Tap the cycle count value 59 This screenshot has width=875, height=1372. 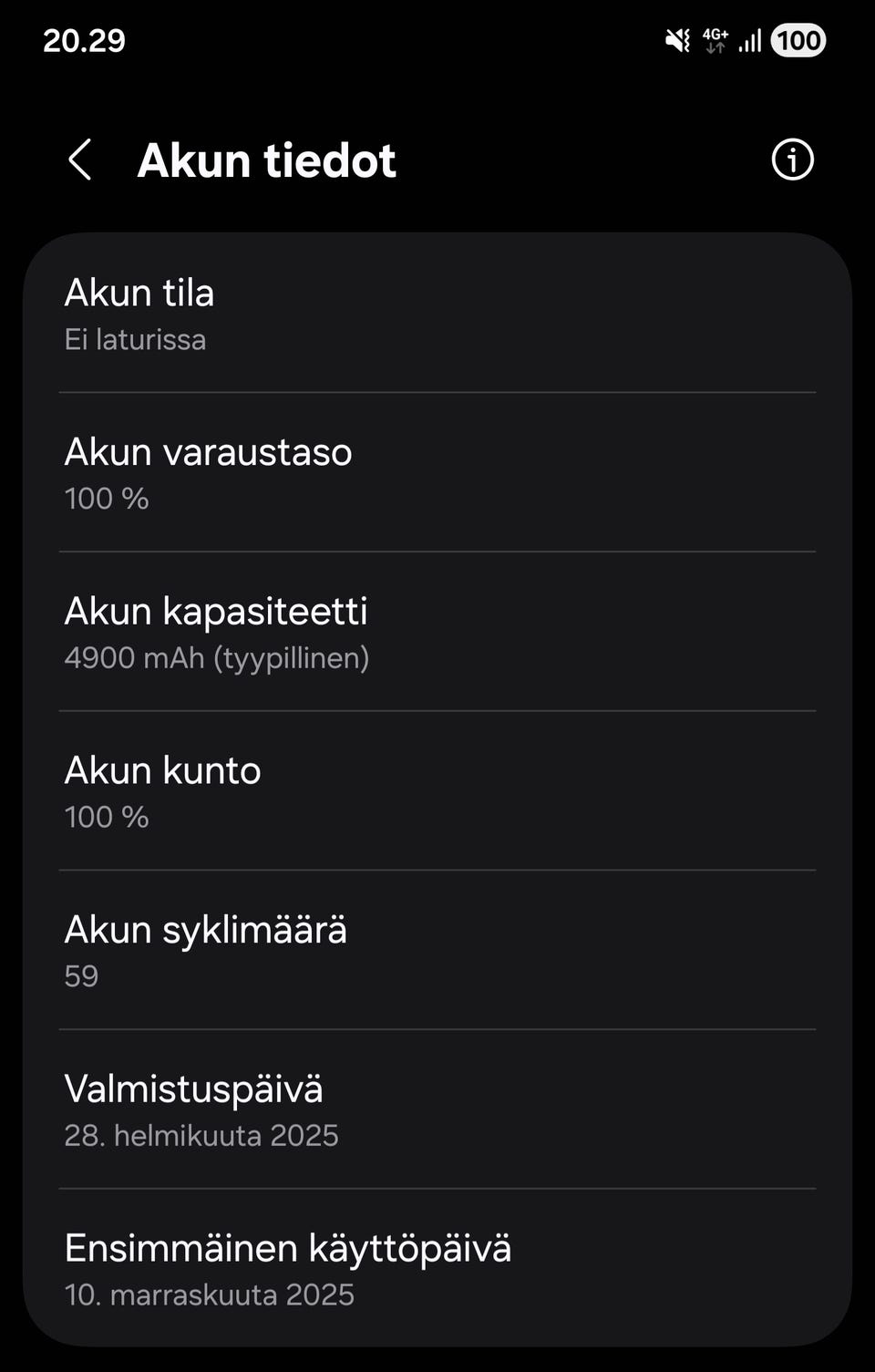pyautogui.click(x=81, y=975)
